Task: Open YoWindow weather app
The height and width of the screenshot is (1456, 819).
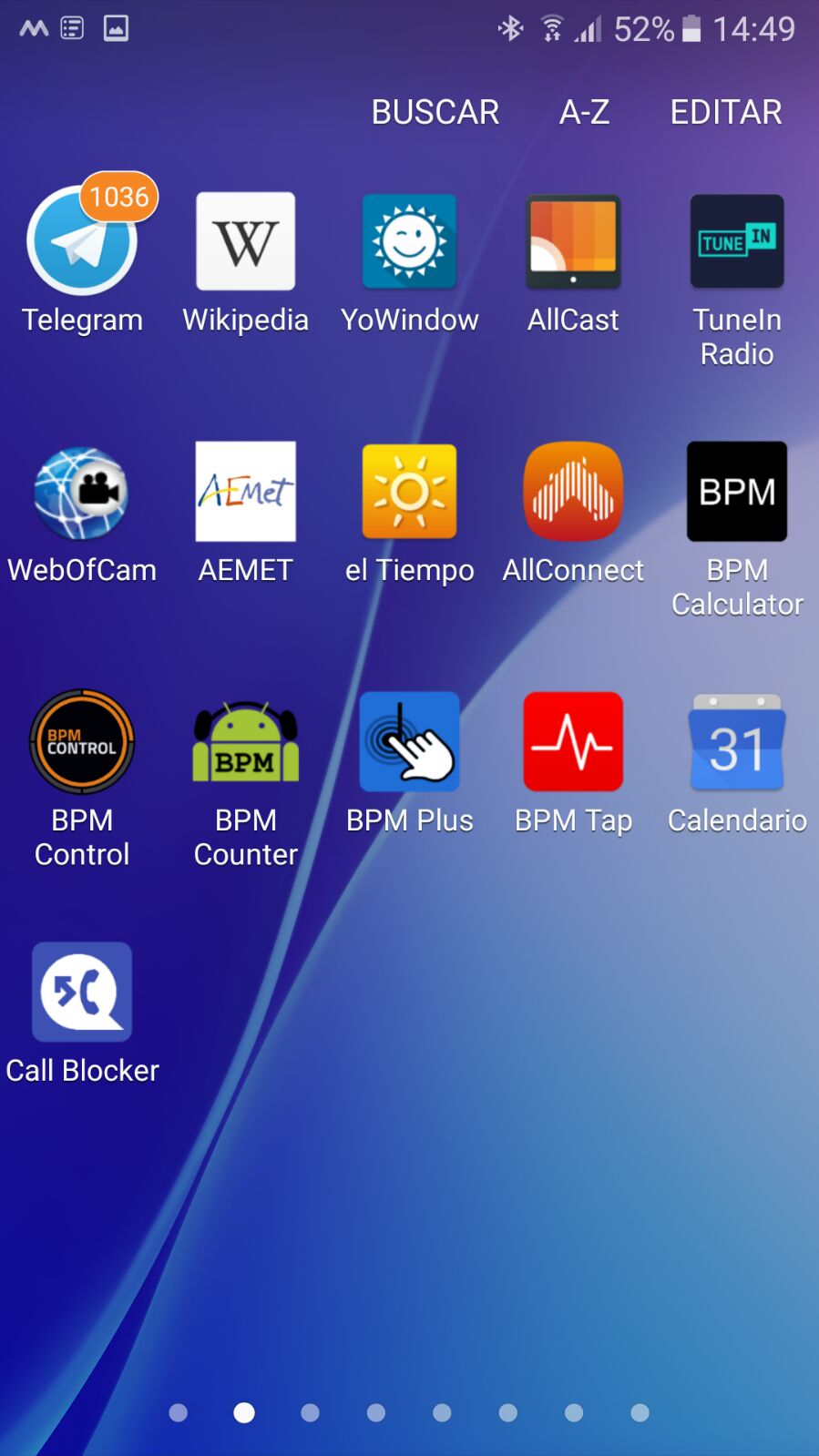Action: coord(410,242)
